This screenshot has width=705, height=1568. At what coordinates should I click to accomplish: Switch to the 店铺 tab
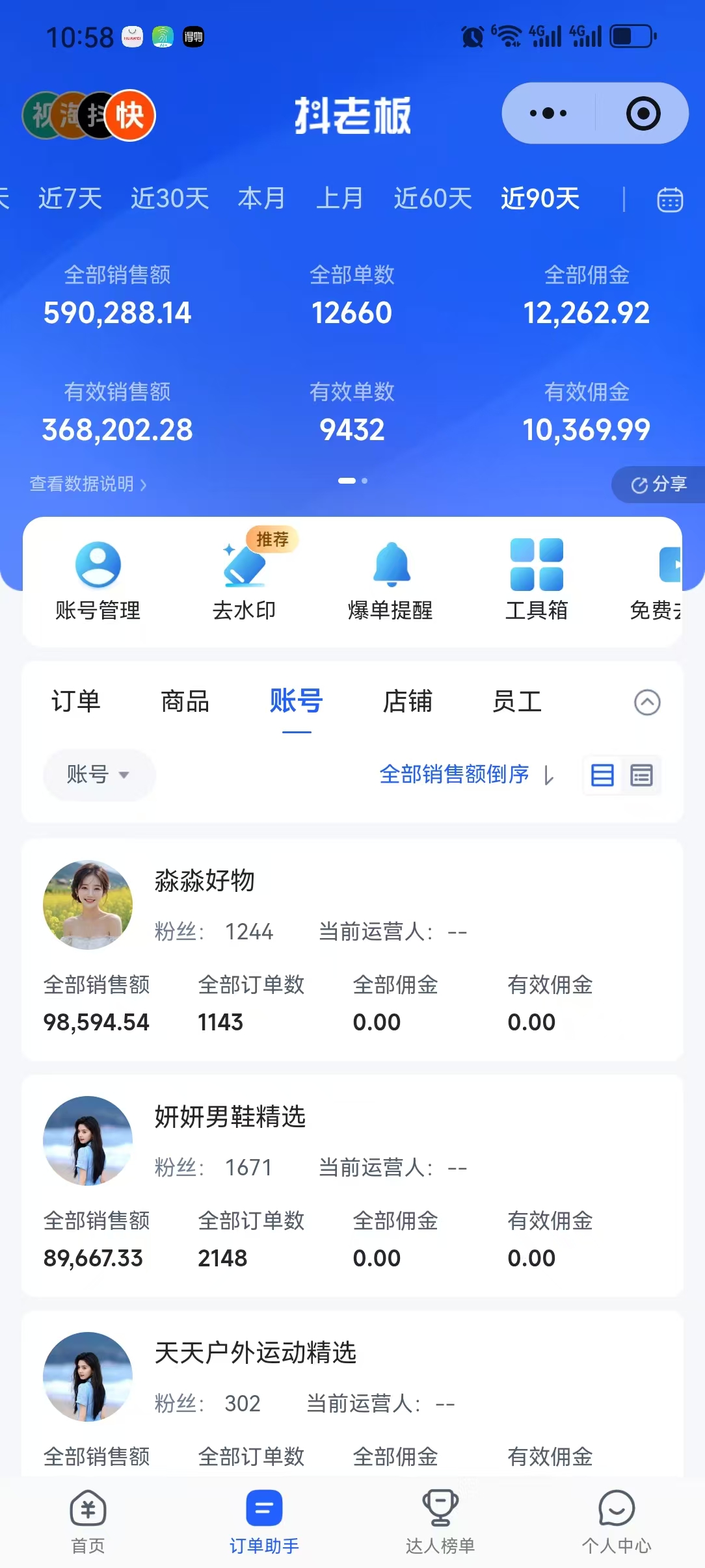(408, 702)
